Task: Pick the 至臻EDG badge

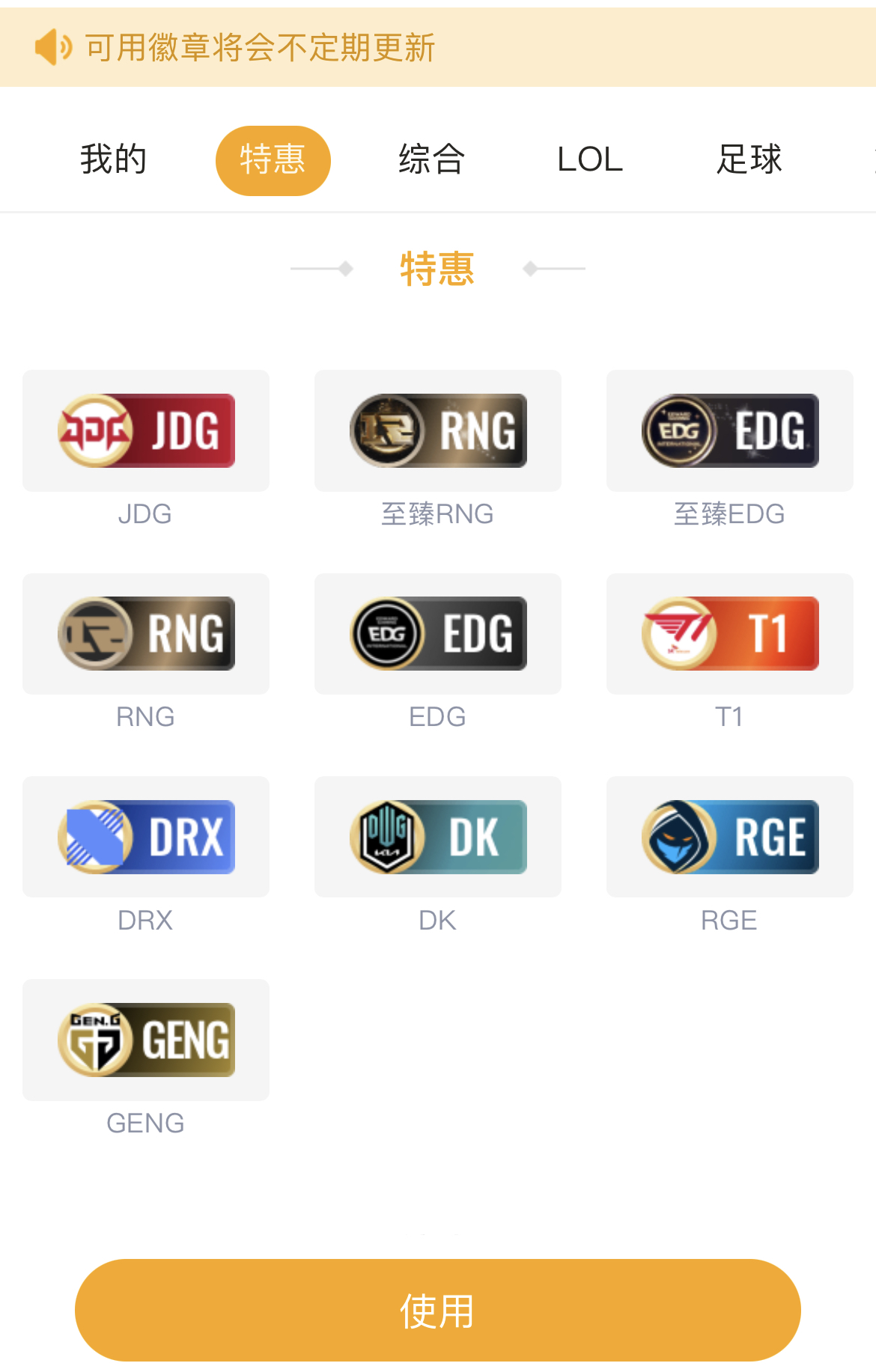Action: [730, 431]
